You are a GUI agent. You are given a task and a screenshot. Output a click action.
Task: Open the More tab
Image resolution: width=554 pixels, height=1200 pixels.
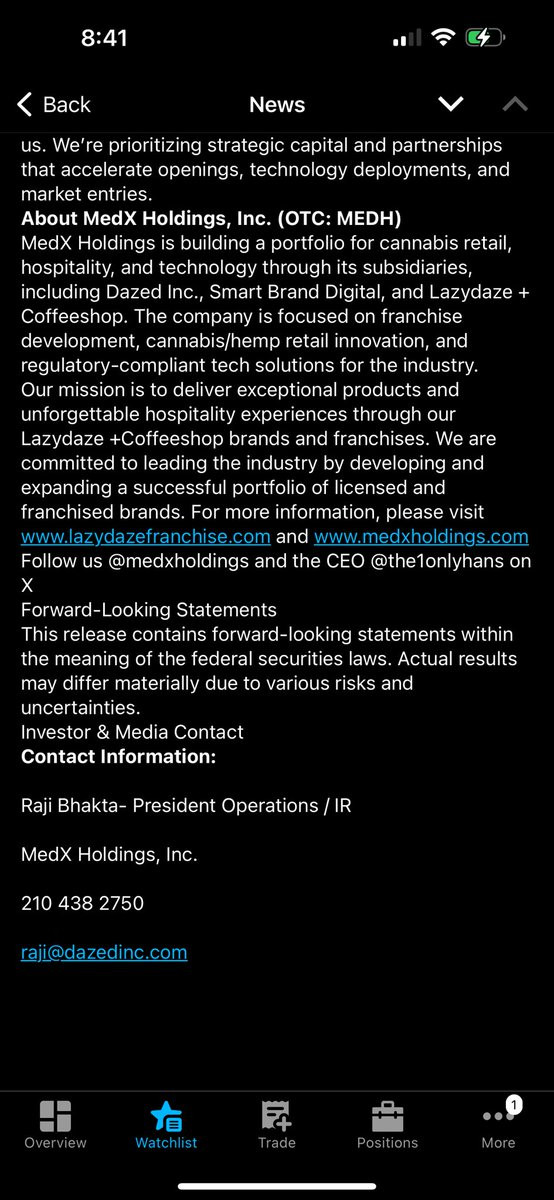[x=498, y=1124]
